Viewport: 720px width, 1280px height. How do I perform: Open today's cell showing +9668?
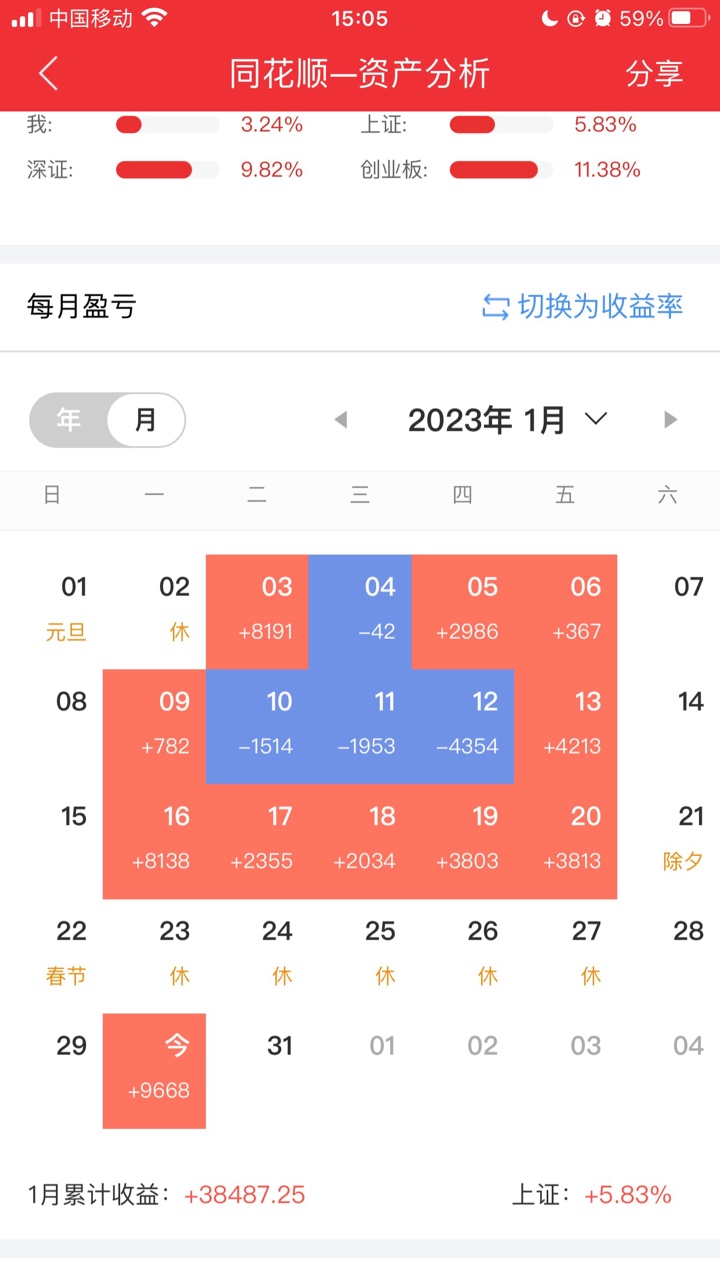click(155, 1070)
